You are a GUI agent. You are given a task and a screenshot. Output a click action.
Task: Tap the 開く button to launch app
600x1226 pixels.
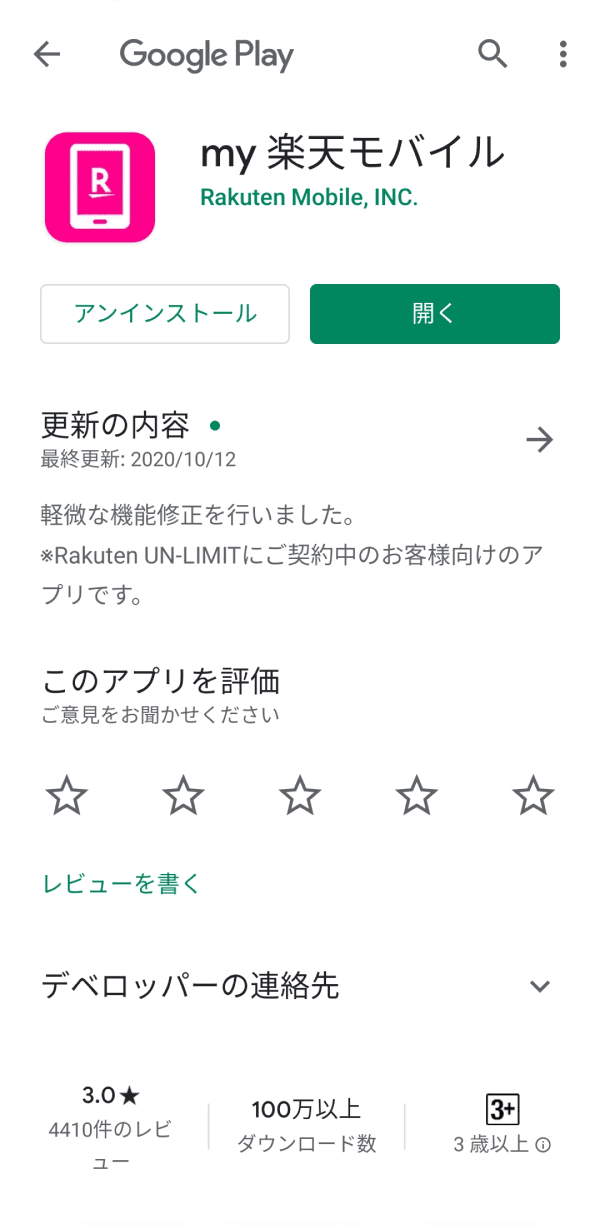434,314
